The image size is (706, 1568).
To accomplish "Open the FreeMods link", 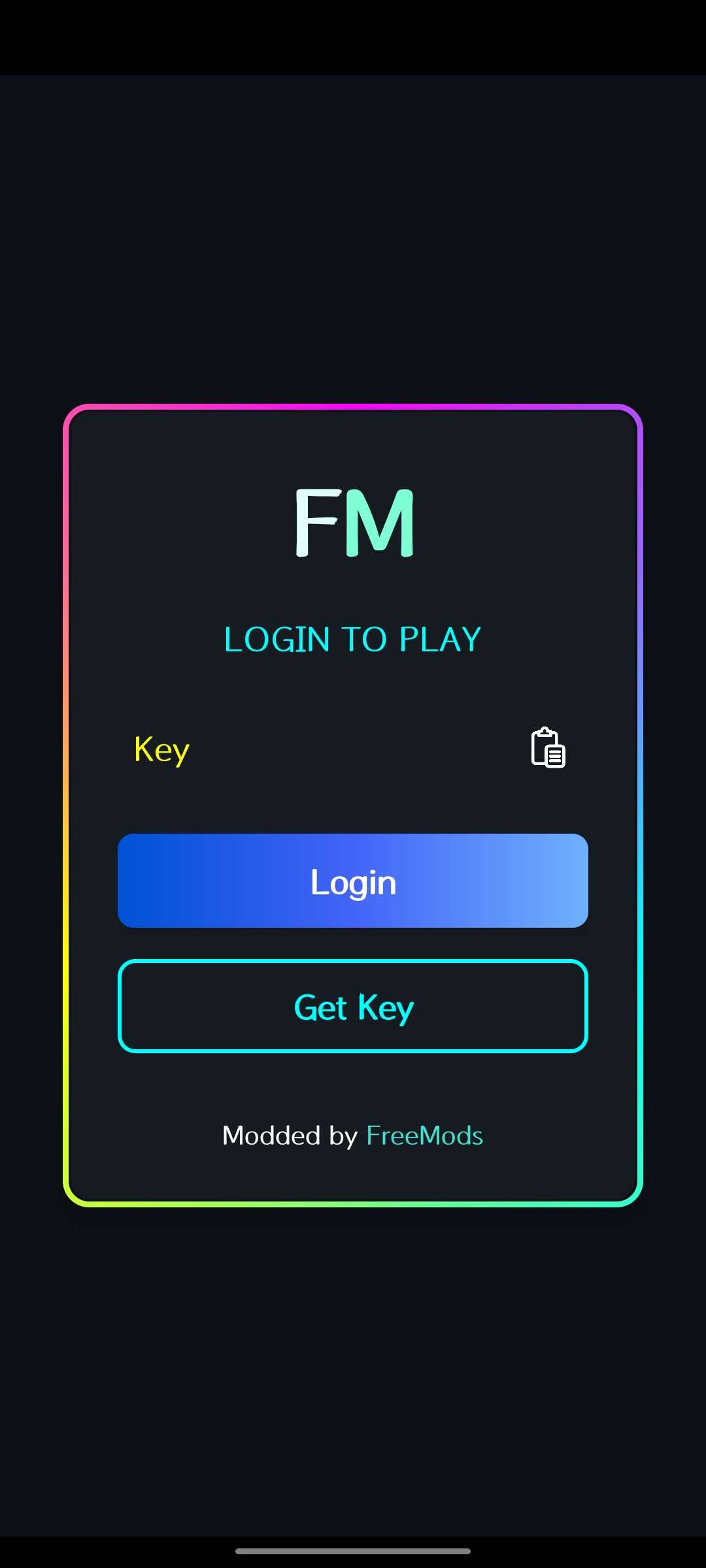I will 424,1135.
